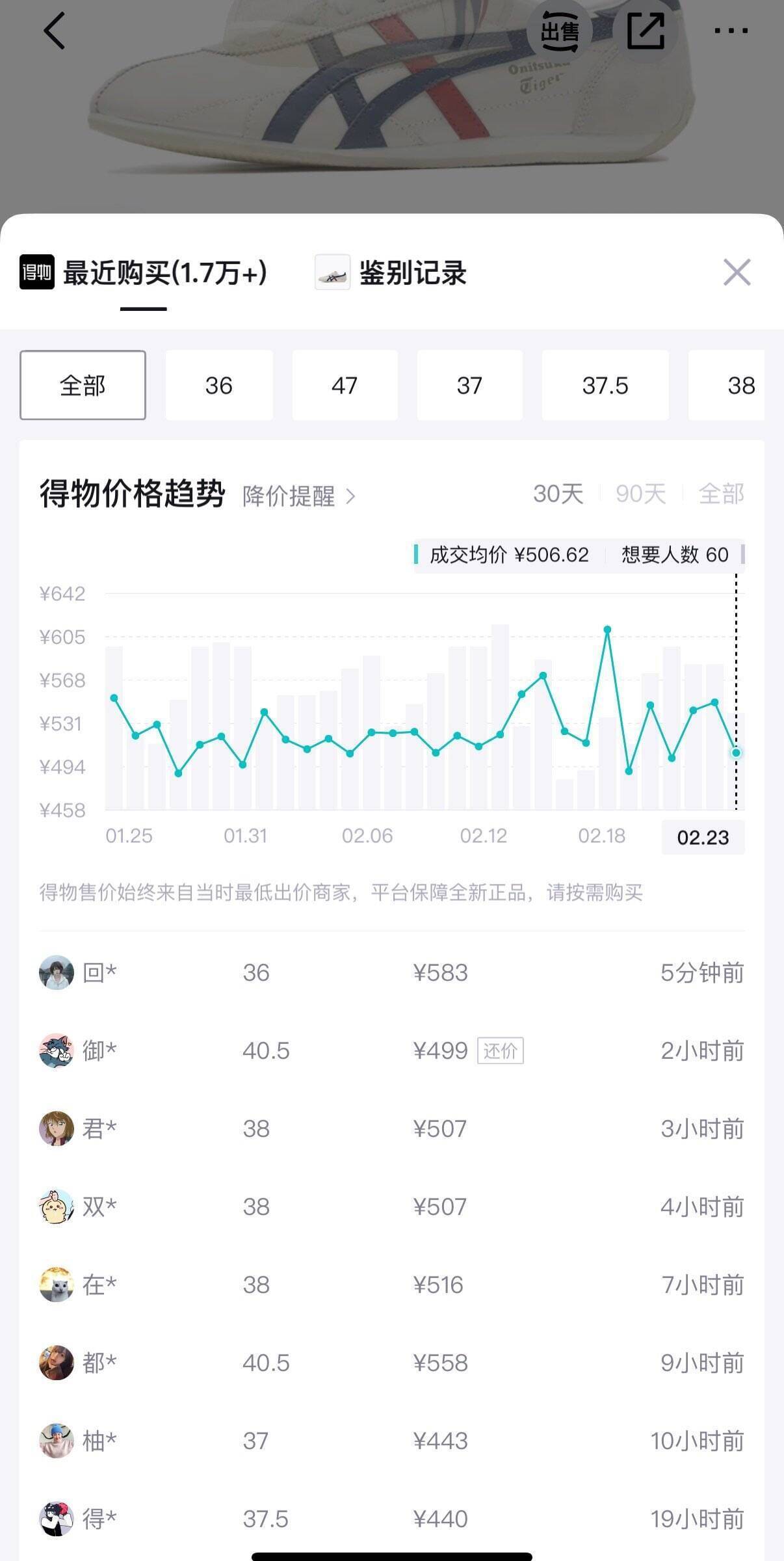Close the purchase records panel
The height and width of the screenshot is (1561, 784).
737,272
